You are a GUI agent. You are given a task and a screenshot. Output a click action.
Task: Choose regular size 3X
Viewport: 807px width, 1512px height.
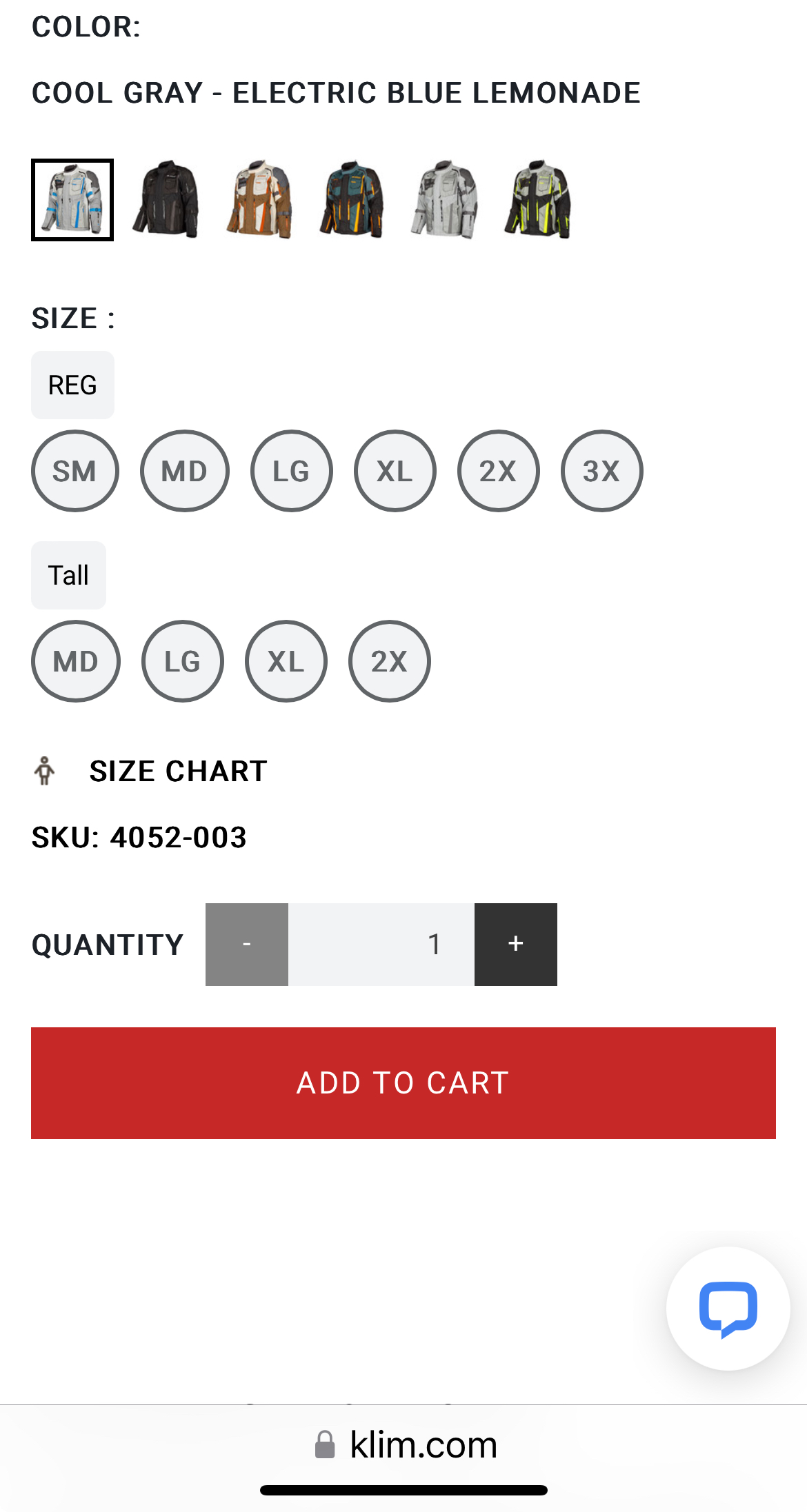[x=601, y=471]
